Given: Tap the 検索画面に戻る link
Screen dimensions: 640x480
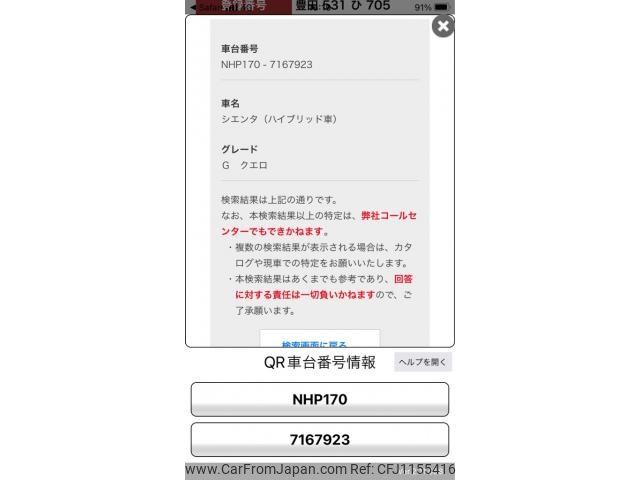Looking at the screenshot, I should [320, 340].
